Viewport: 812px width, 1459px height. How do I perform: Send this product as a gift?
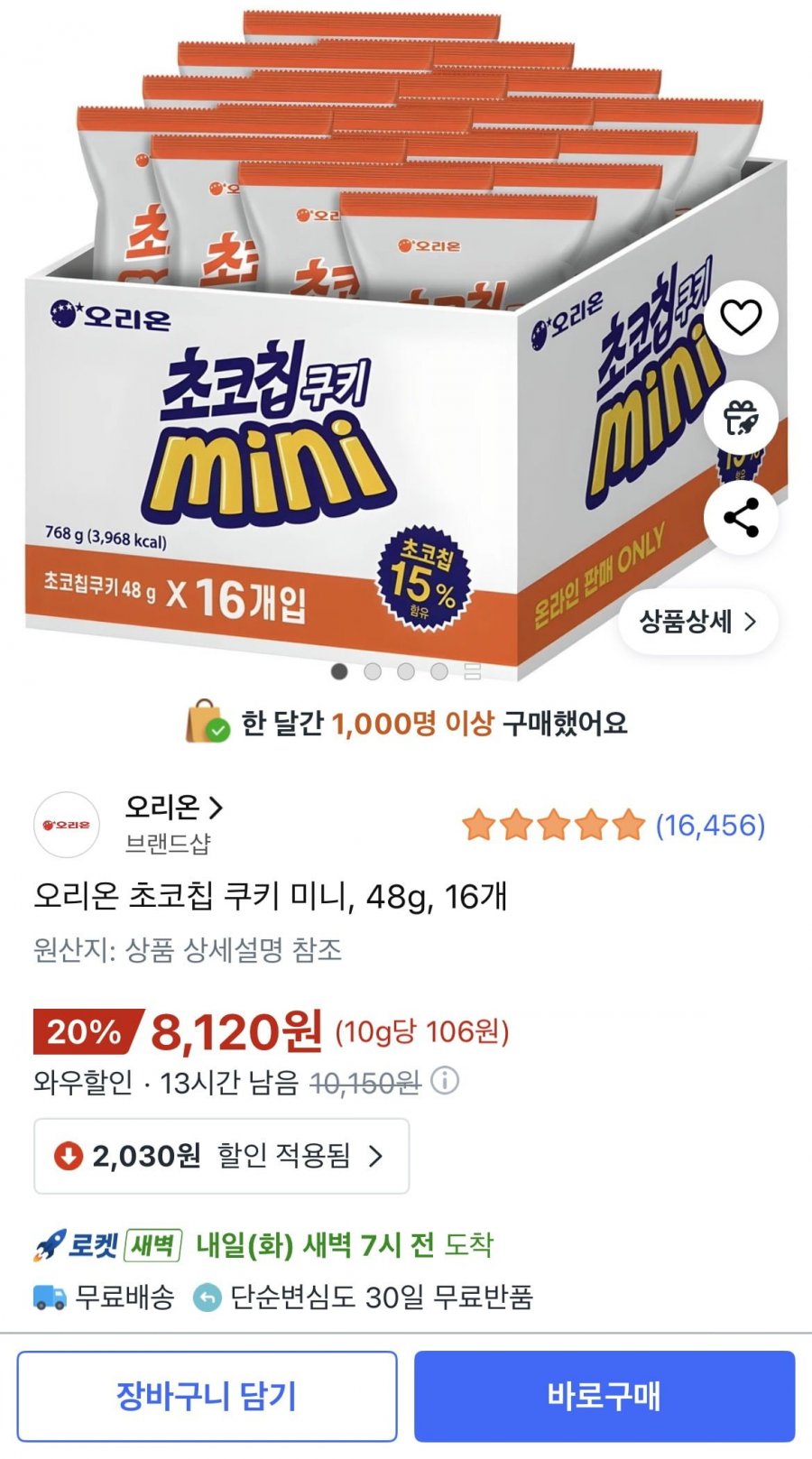point(741,418)
